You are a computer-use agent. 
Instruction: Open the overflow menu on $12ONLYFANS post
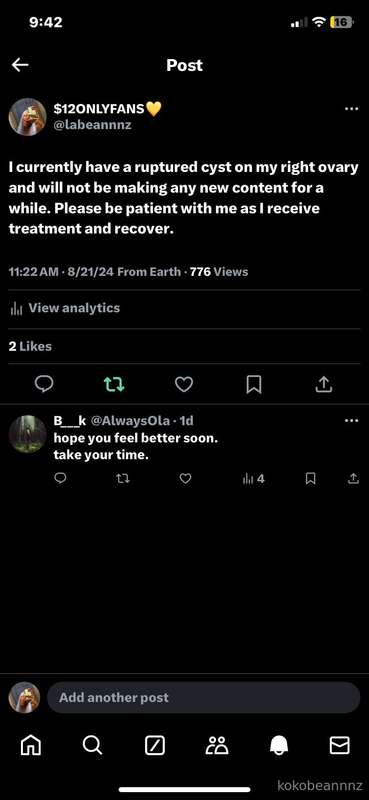351,109
